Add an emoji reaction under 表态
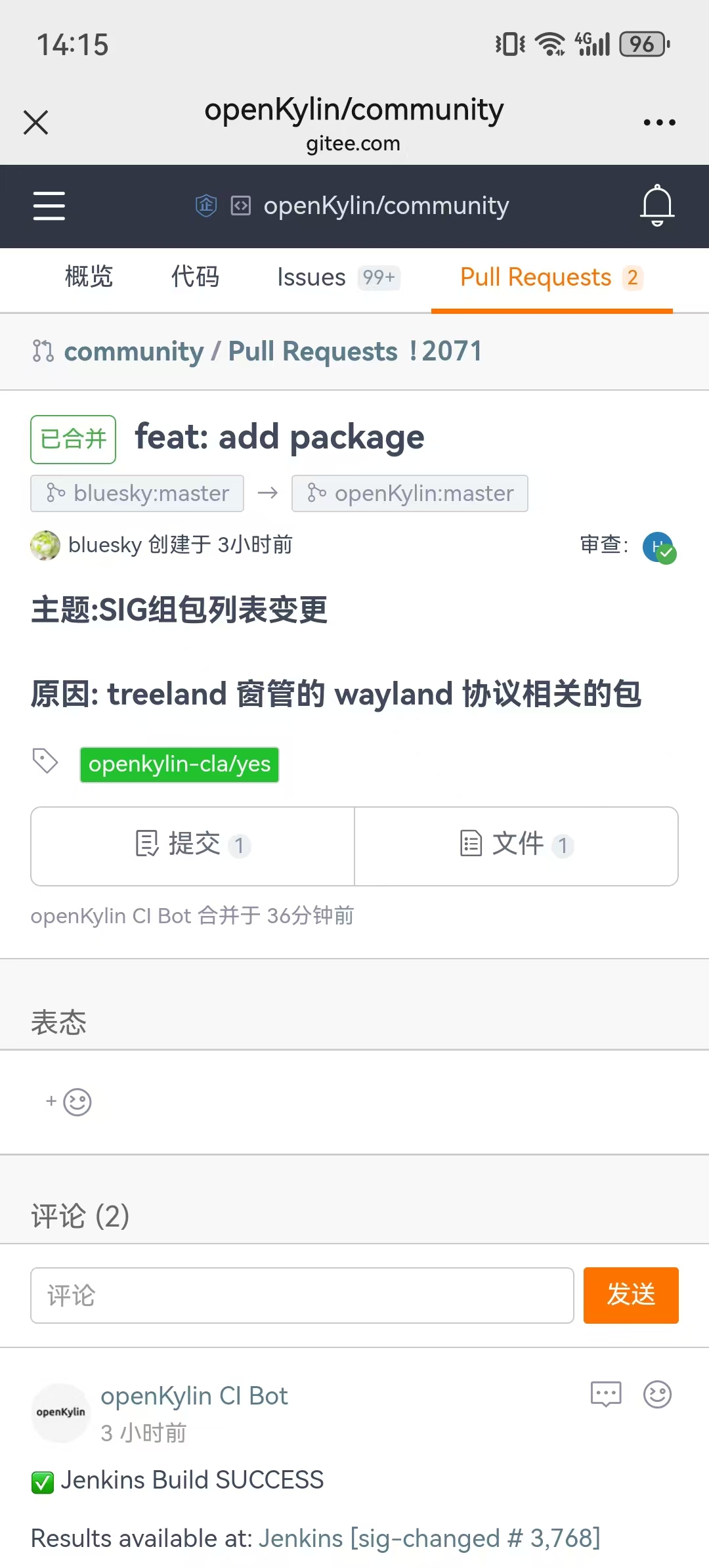The width and height of the screenshot is (709, 1568). pyautogui.click(x=69, y=1102)
